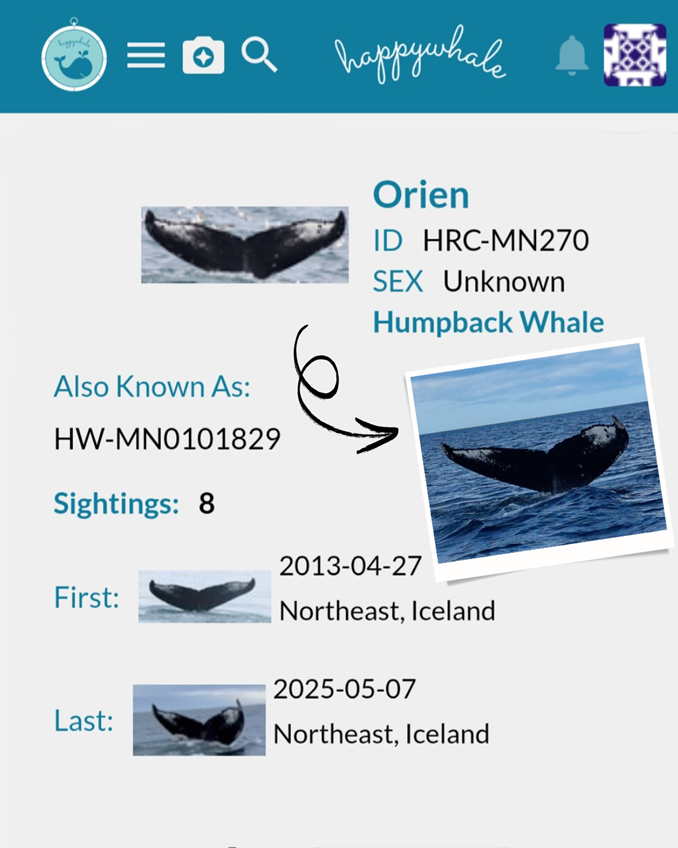The image size is (678, 848).
Task: Open Orien's main fluke photo
Action: (245, 245)
